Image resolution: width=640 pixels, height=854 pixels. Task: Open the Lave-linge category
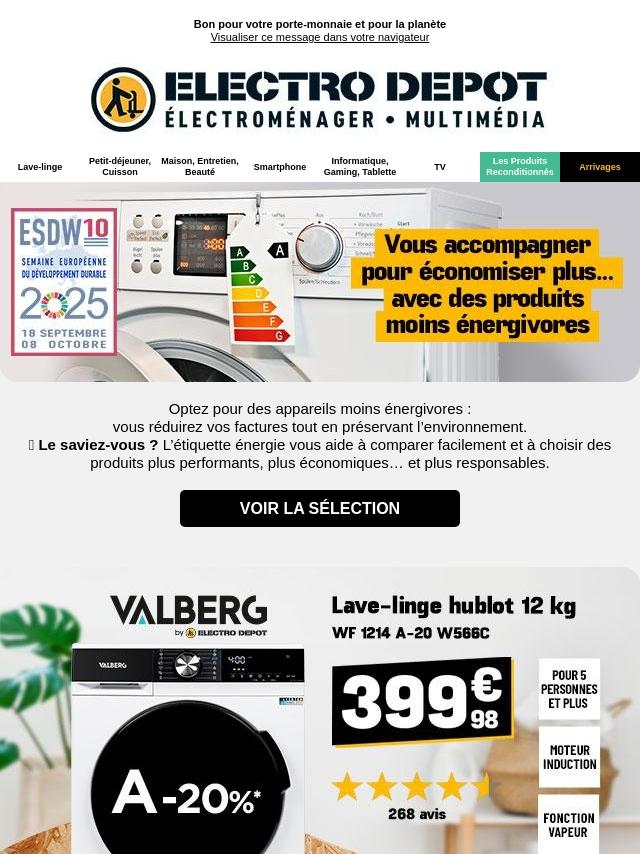coord(40,167)
